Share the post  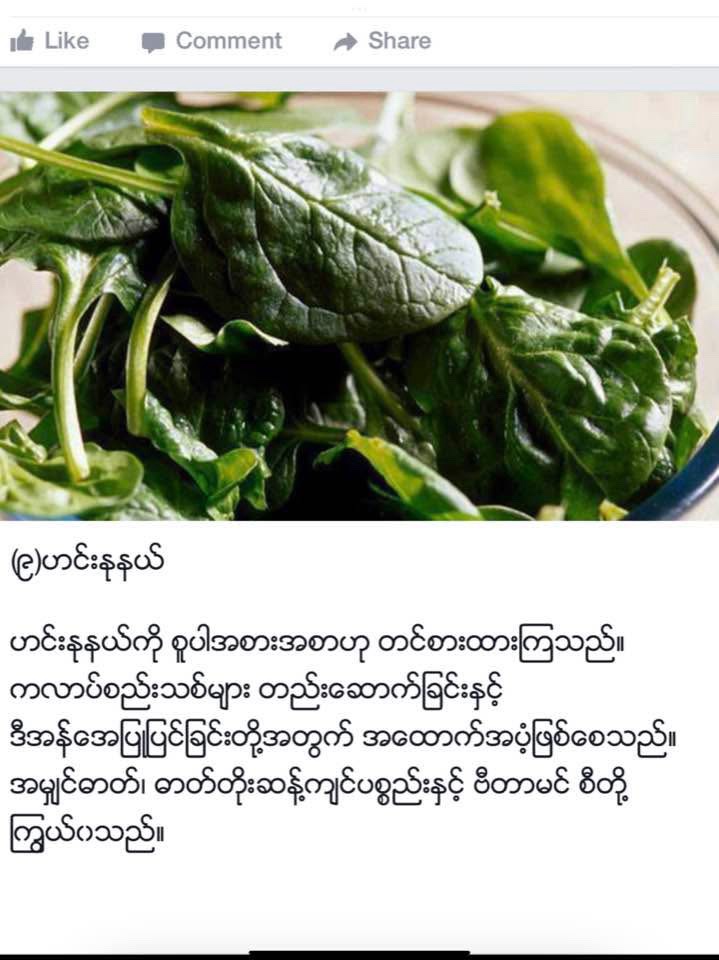(x=382, y=41)
